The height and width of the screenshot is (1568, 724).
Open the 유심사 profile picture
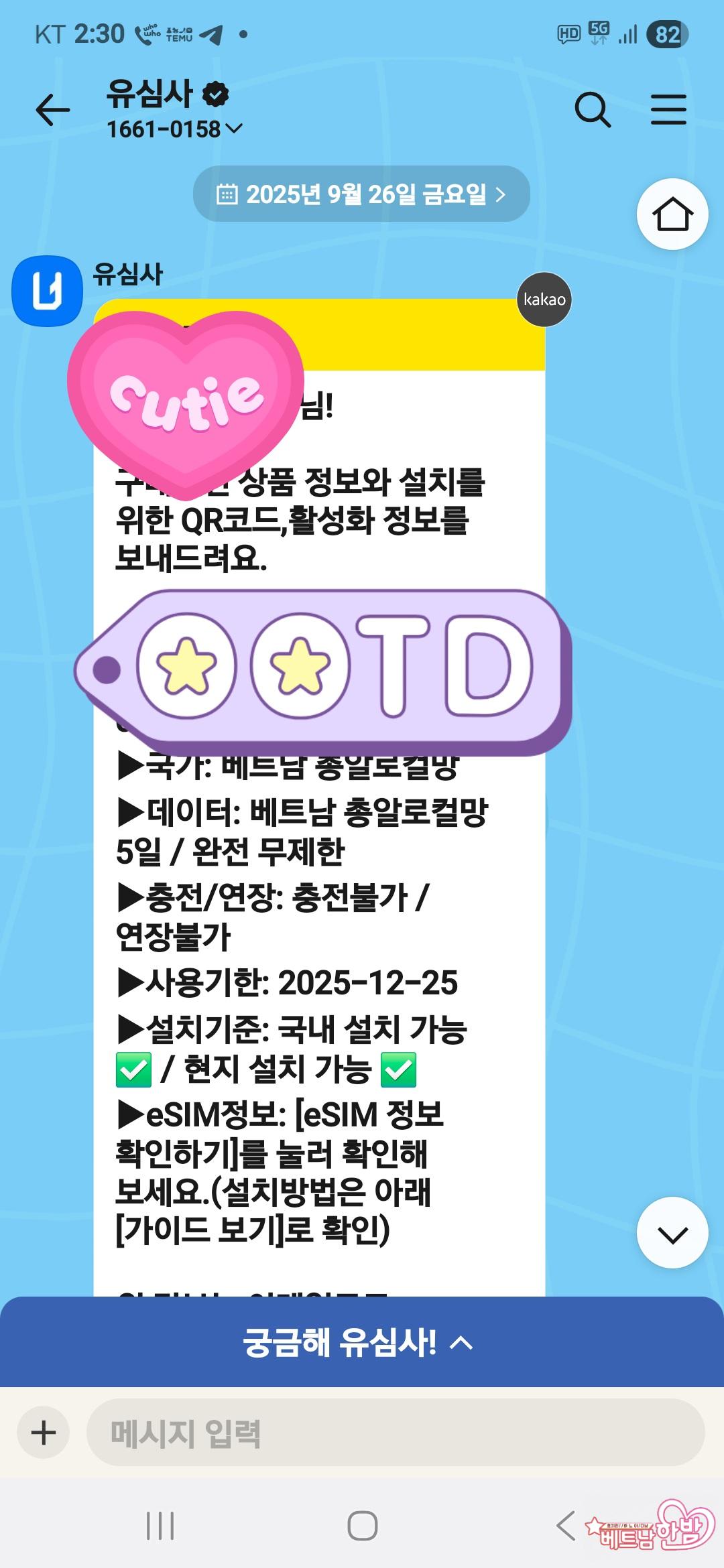click(47, 291)
